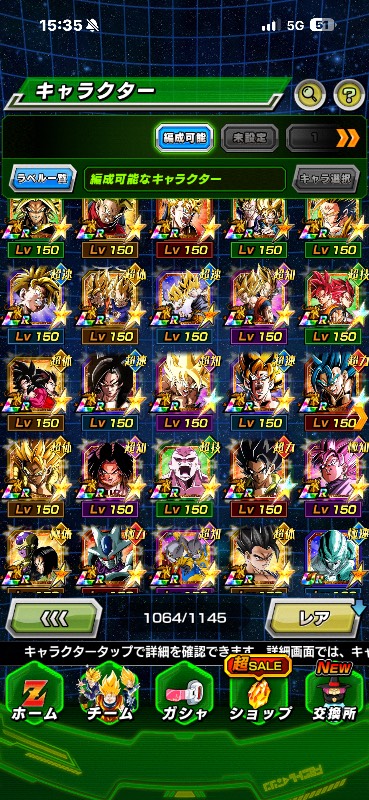Select the 編成可能 filter button
Screen dimensions: 369x800
(184, 137)
